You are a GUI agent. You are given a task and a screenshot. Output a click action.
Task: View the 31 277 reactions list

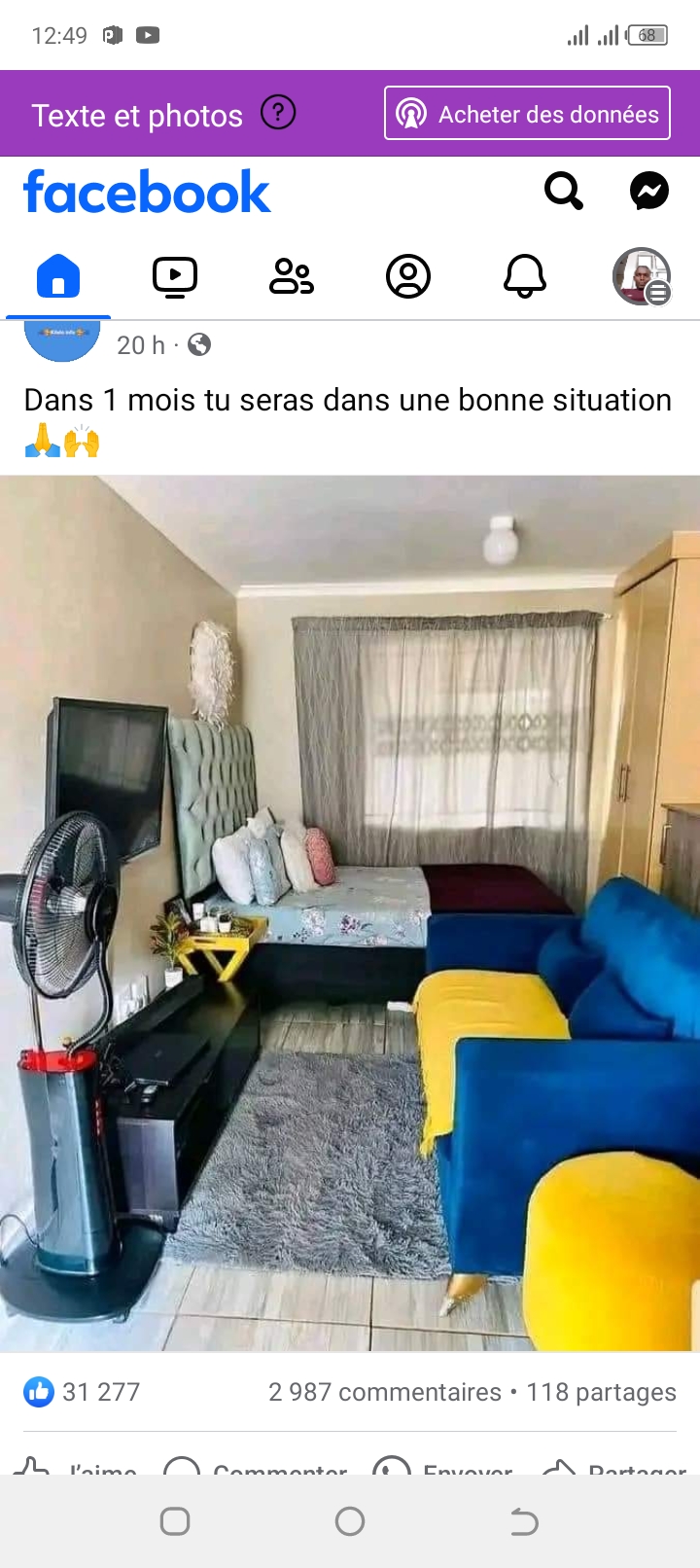83,1392
